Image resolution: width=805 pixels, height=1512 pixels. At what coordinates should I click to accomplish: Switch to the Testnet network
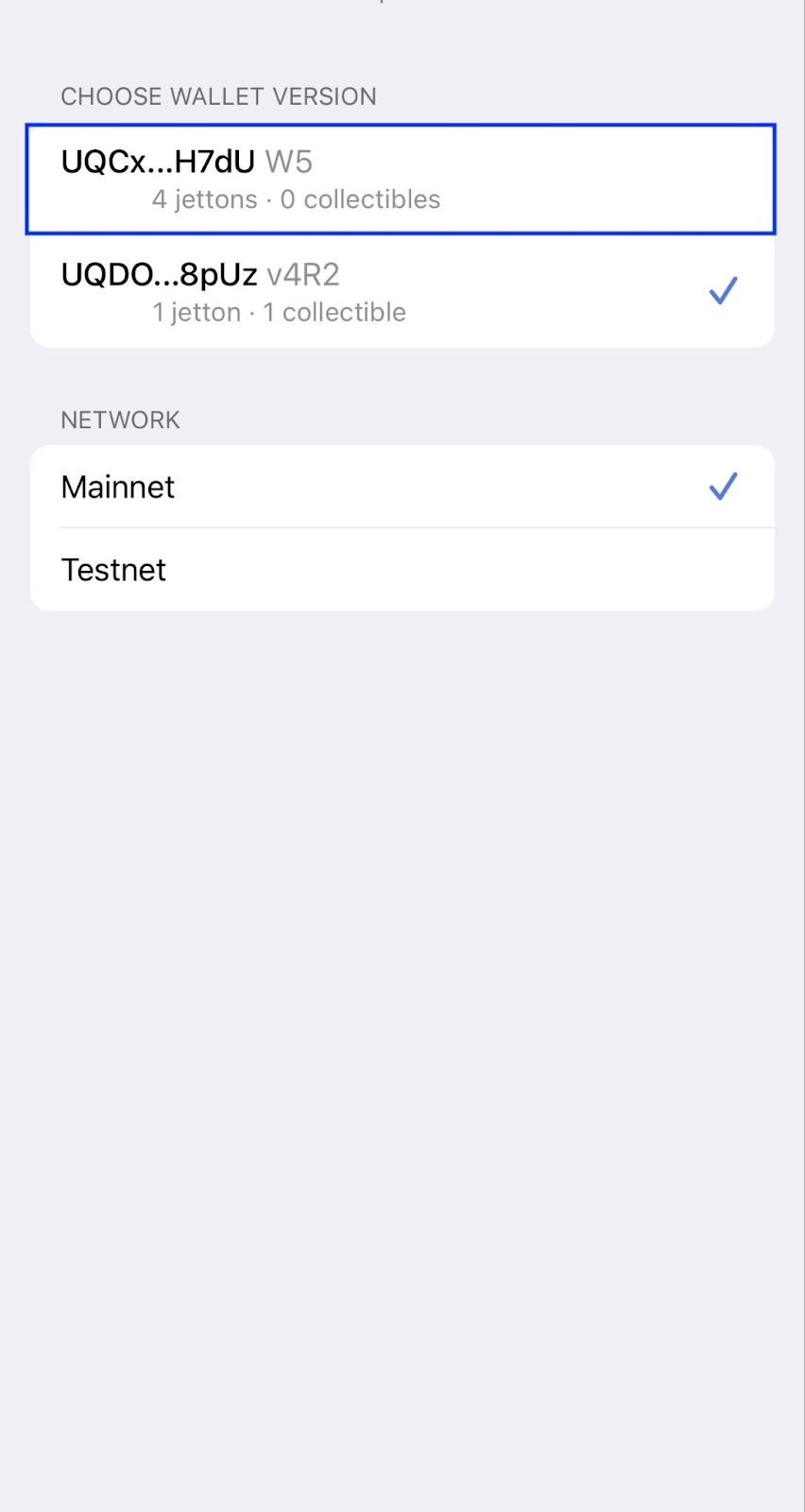click(x=401, y=570)
